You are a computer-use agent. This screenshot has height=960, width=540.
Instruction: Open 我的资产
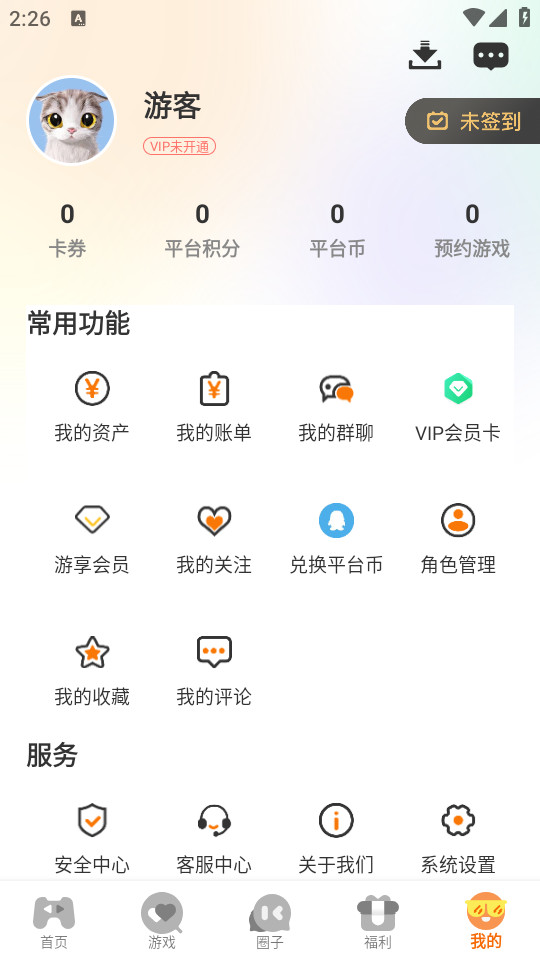click(x=92, y=406)
